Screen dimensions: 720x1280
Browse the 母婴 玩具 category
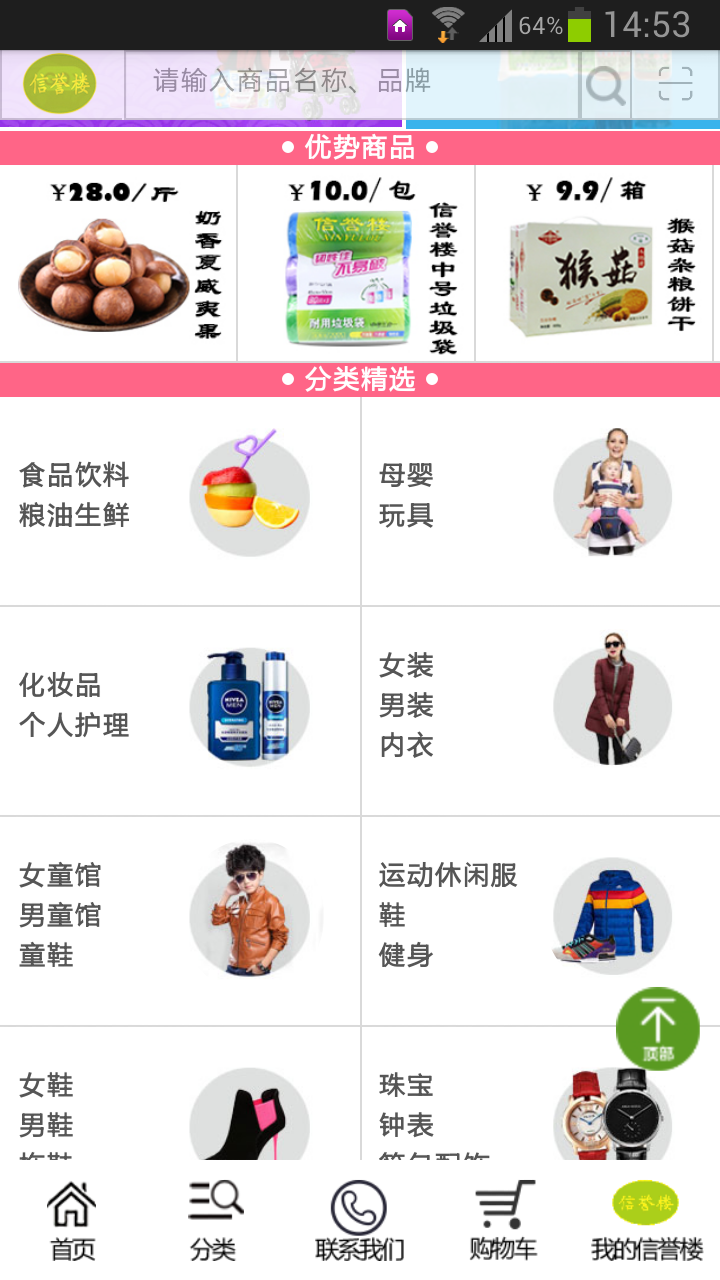pos(540,500)
